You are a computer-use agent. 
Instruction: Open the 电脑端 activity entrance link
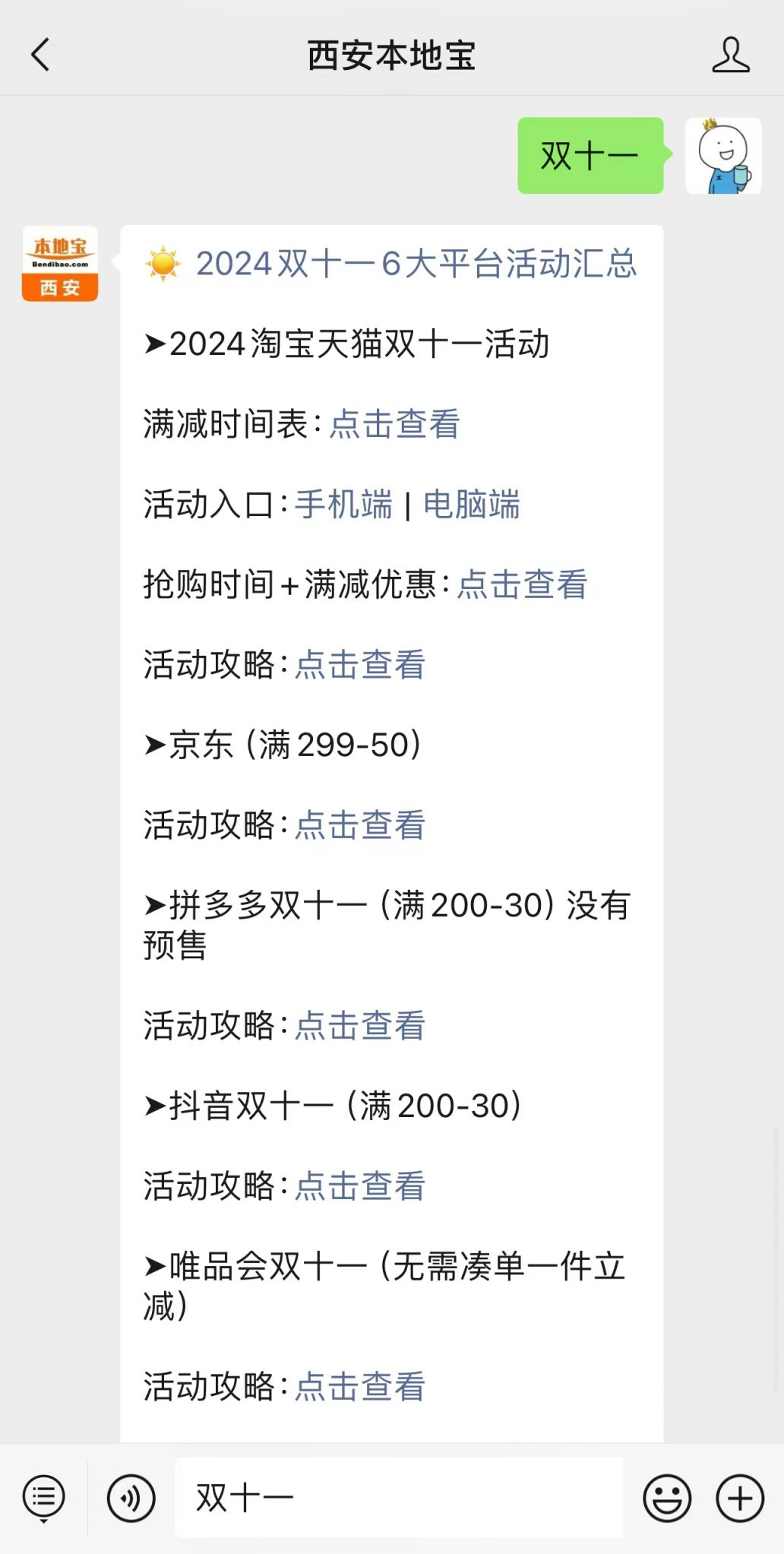[x=473, y=506]
